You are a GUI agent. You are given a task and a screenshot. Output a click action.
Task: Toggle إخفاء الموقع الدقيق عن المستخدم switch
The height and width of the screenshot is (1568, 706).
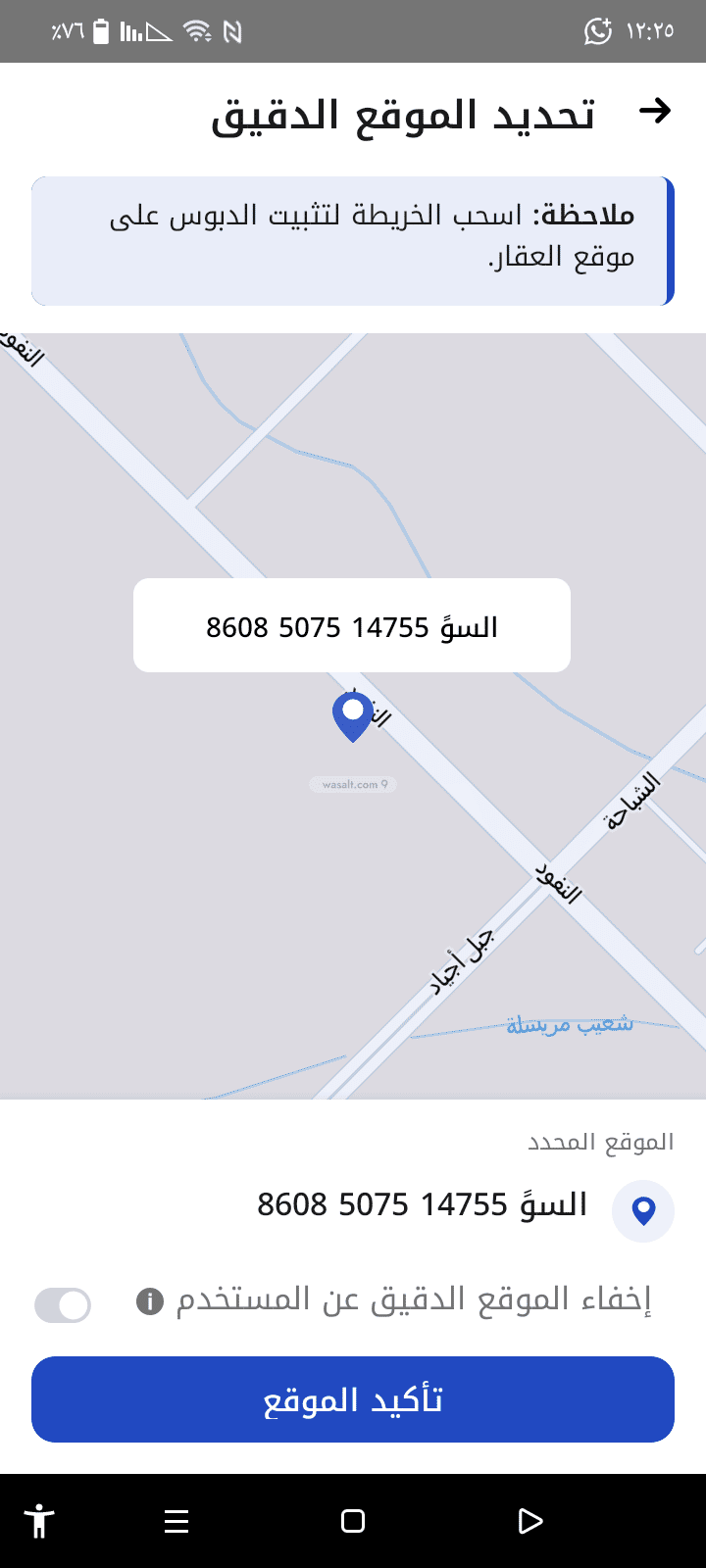pyautogui.click(x=63, y=1304)
